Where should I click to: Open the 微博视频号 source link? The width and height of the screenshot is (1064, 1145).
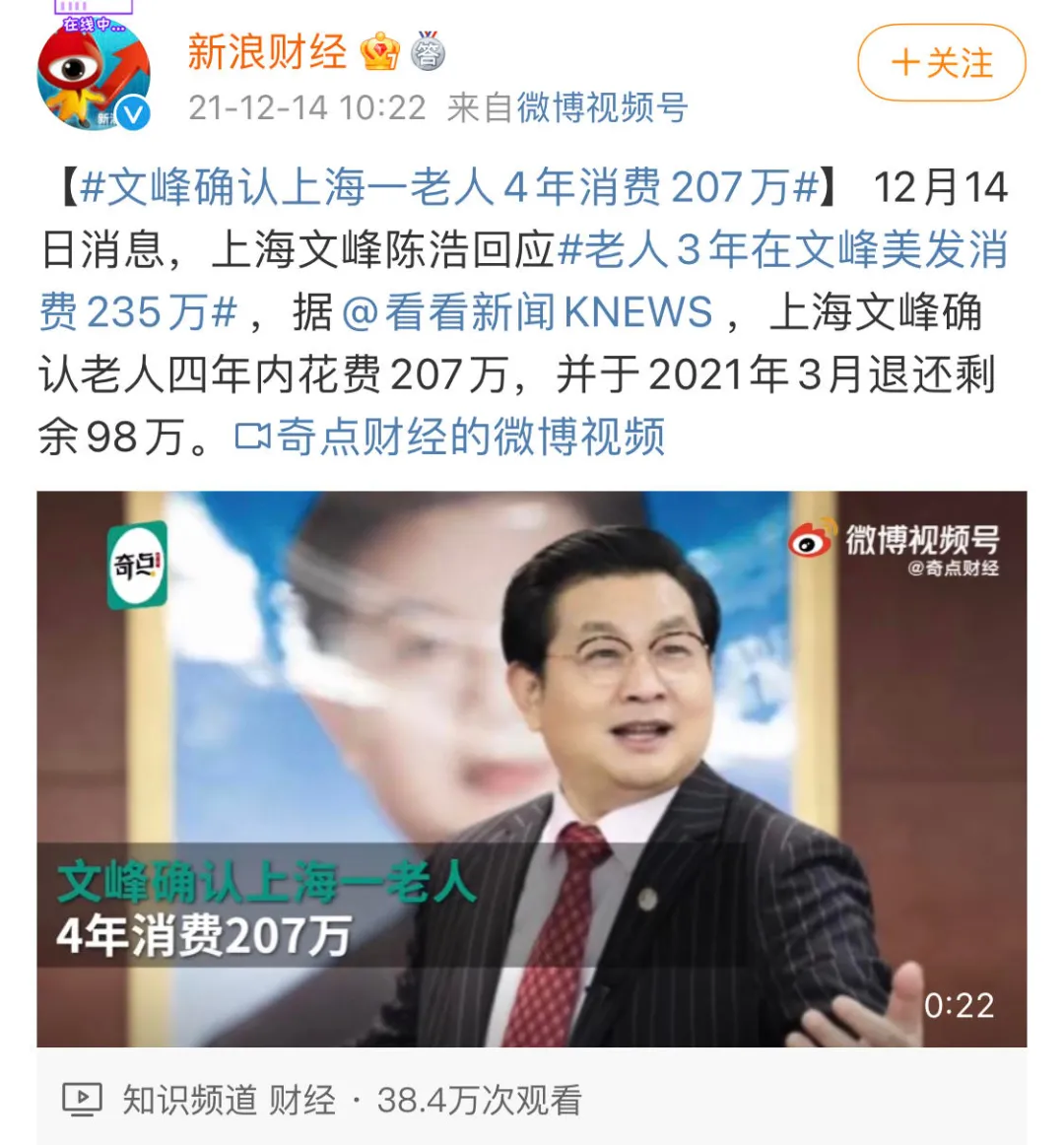(x=602, y=107)
